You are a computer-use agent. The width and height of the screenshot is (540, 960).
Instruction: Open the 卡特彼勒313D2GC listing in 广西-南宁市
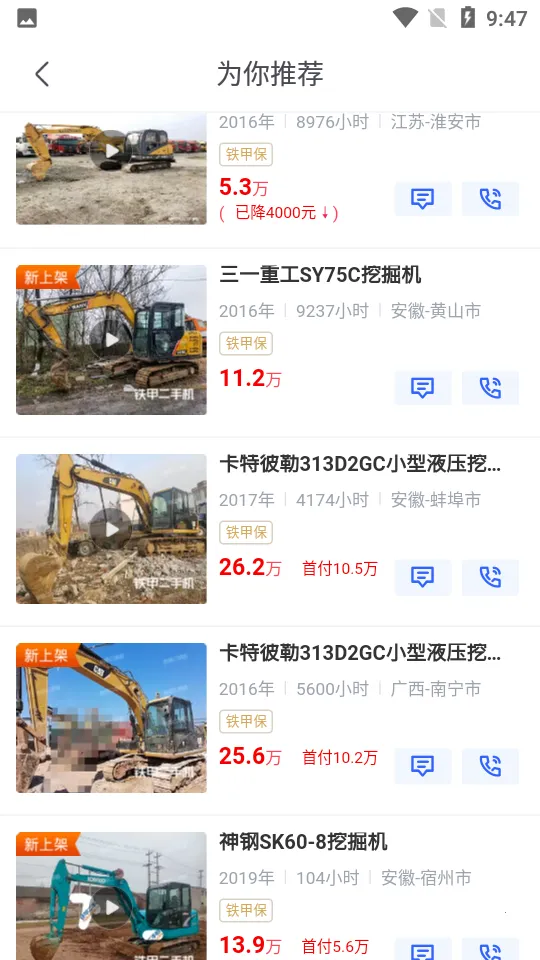click(x=270, y=721)
